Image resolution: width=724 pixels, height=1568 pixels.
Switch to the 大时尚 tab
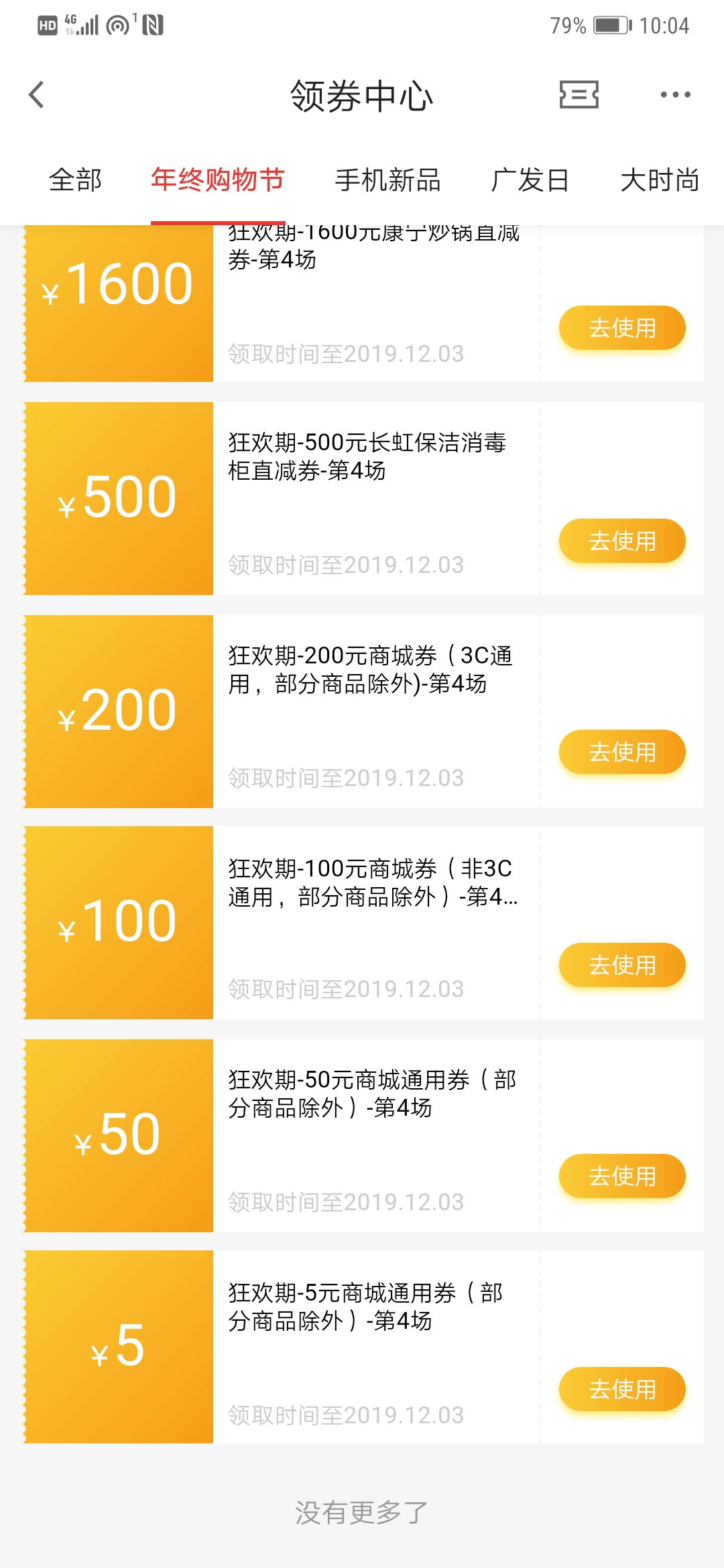(x=660, y=180)
